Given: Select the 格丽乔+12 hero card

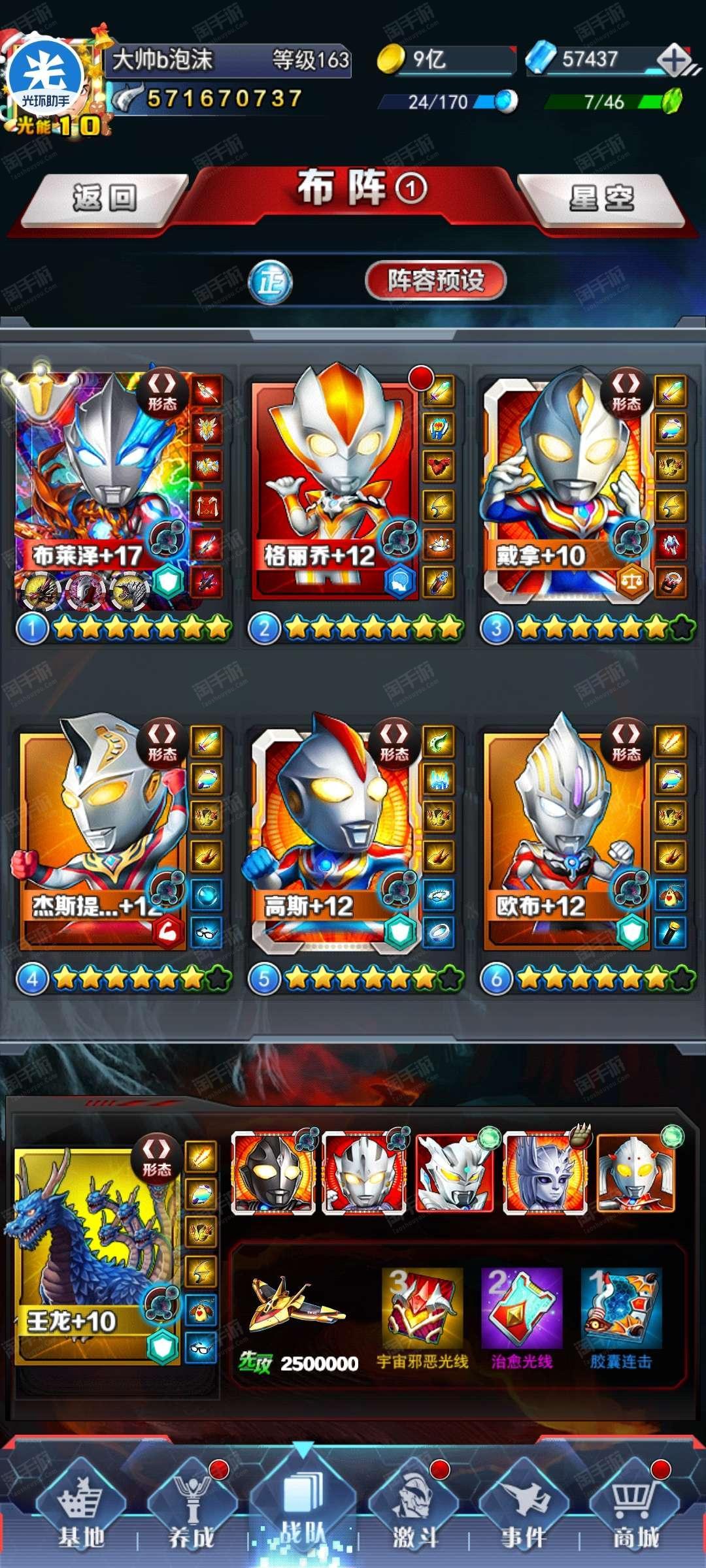Looking at the screenshot, I should point(333,487).
